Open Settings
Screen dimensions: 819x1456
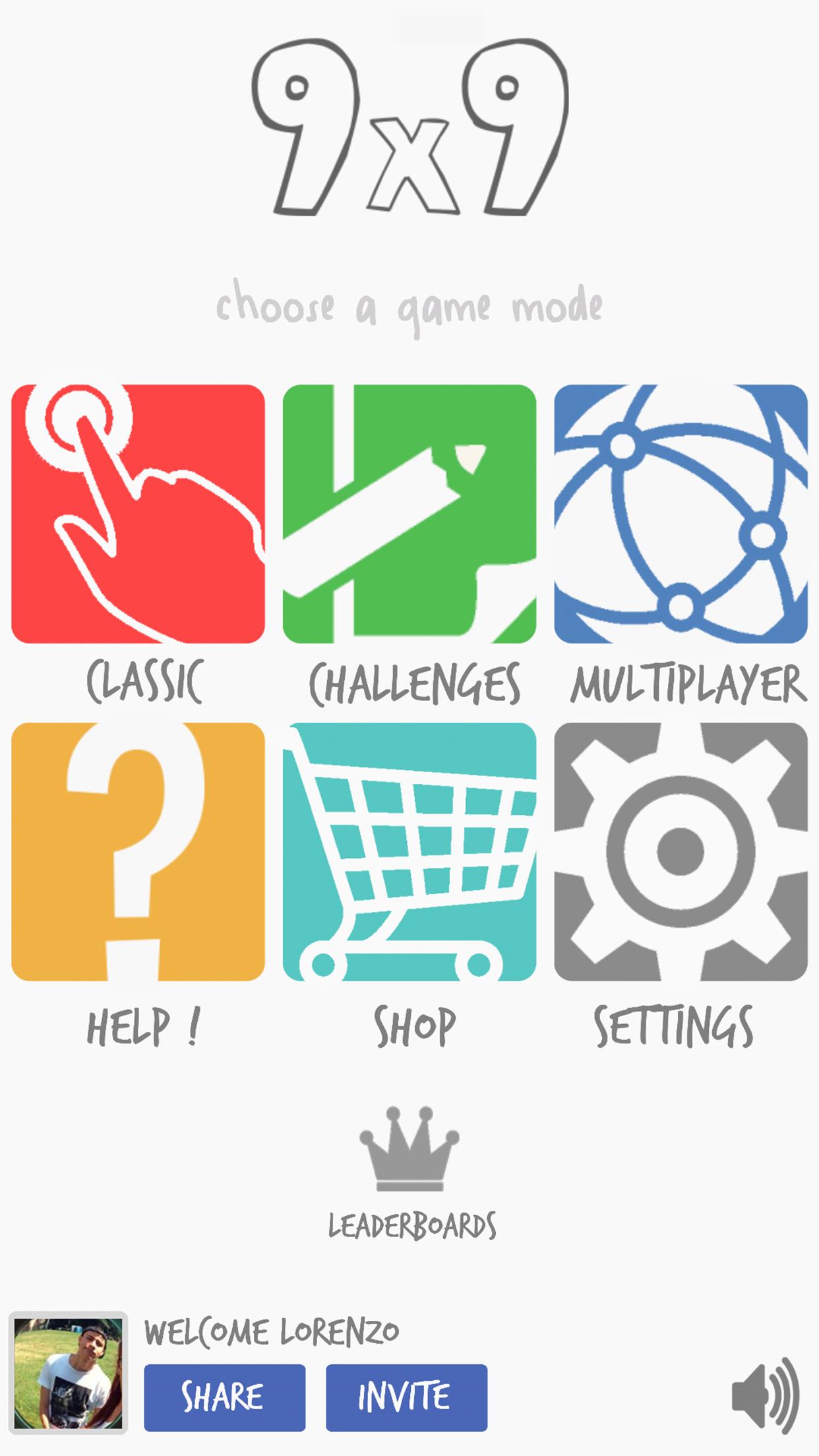[x=681, y=851]
